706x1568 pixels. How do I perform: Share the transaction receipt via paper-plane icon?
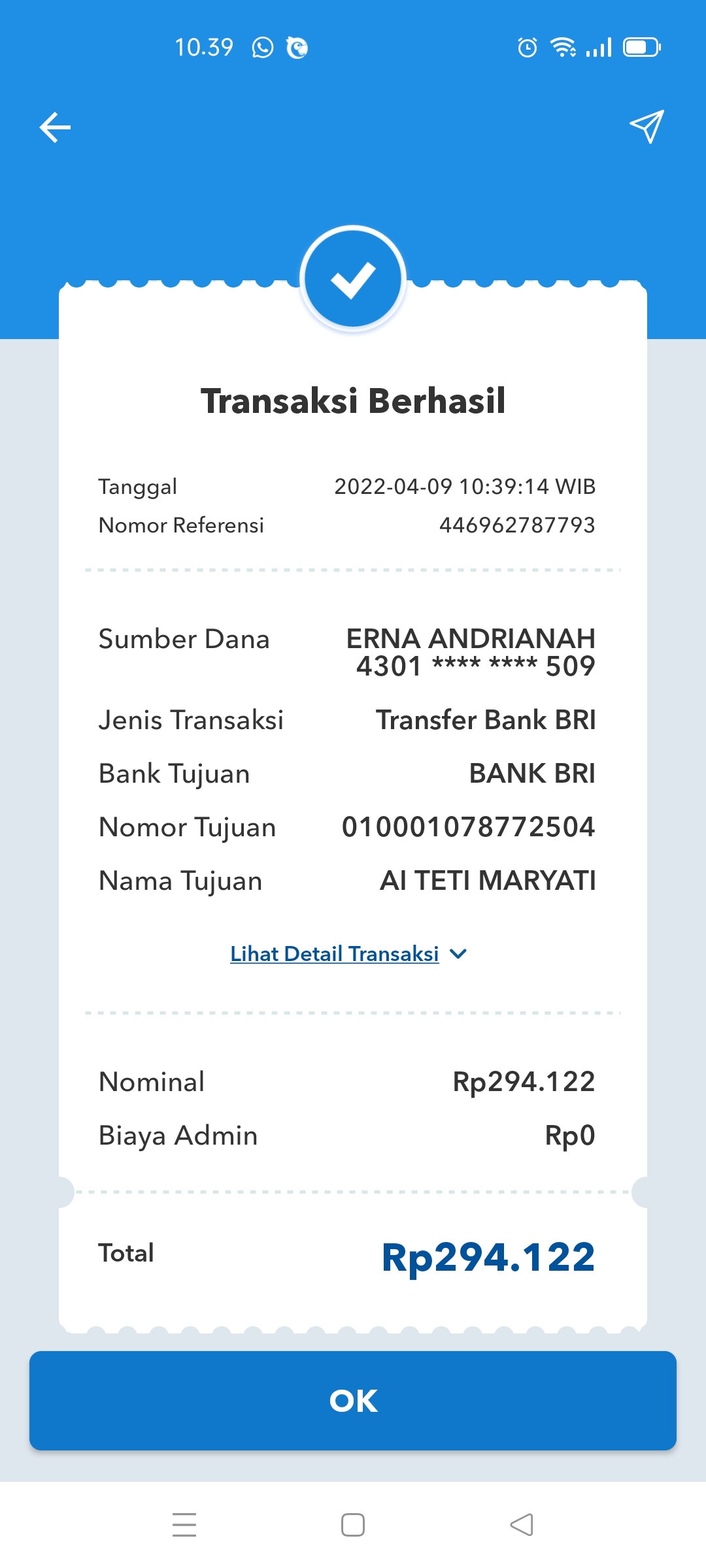[647, 126]
